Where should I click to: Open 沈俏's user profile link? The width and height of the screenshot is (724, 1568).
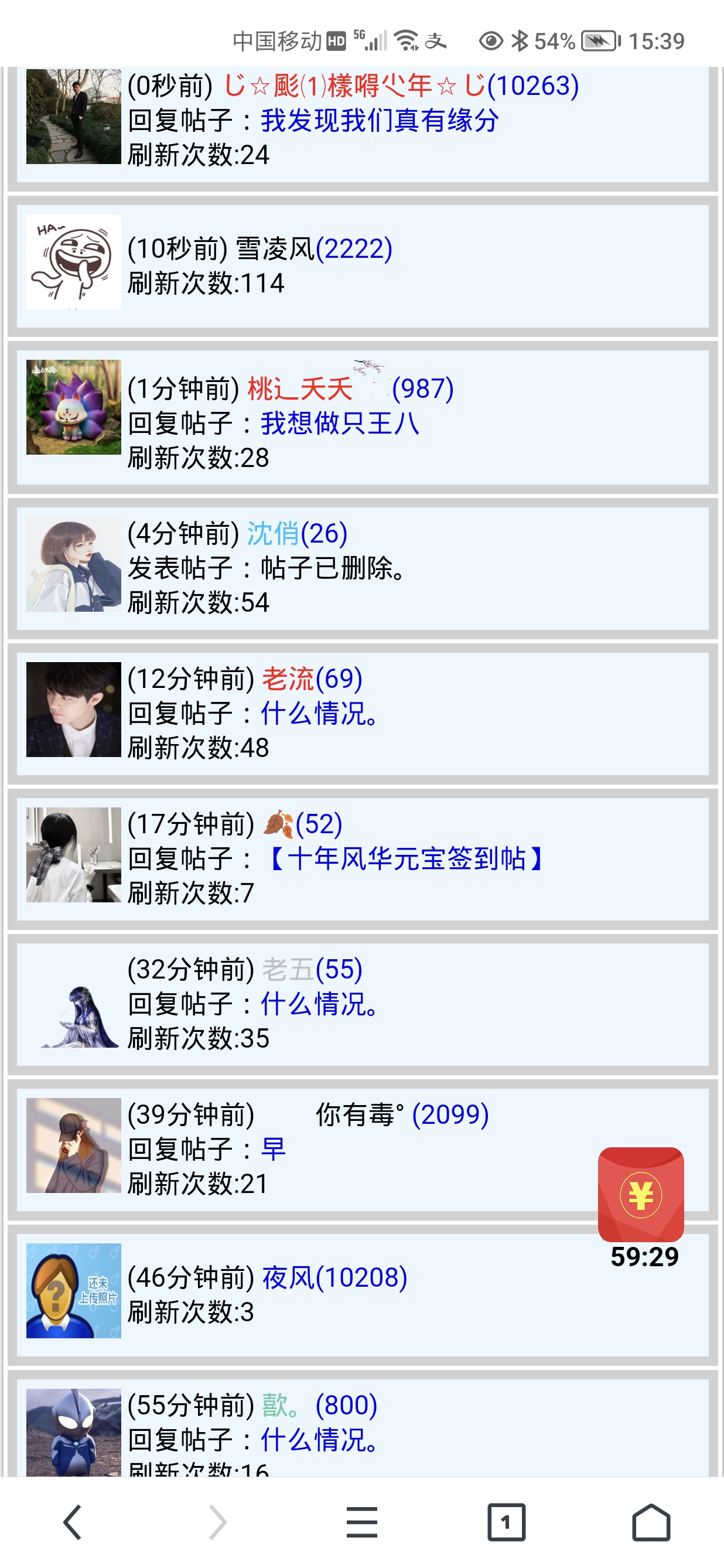[x=297, y=534]
